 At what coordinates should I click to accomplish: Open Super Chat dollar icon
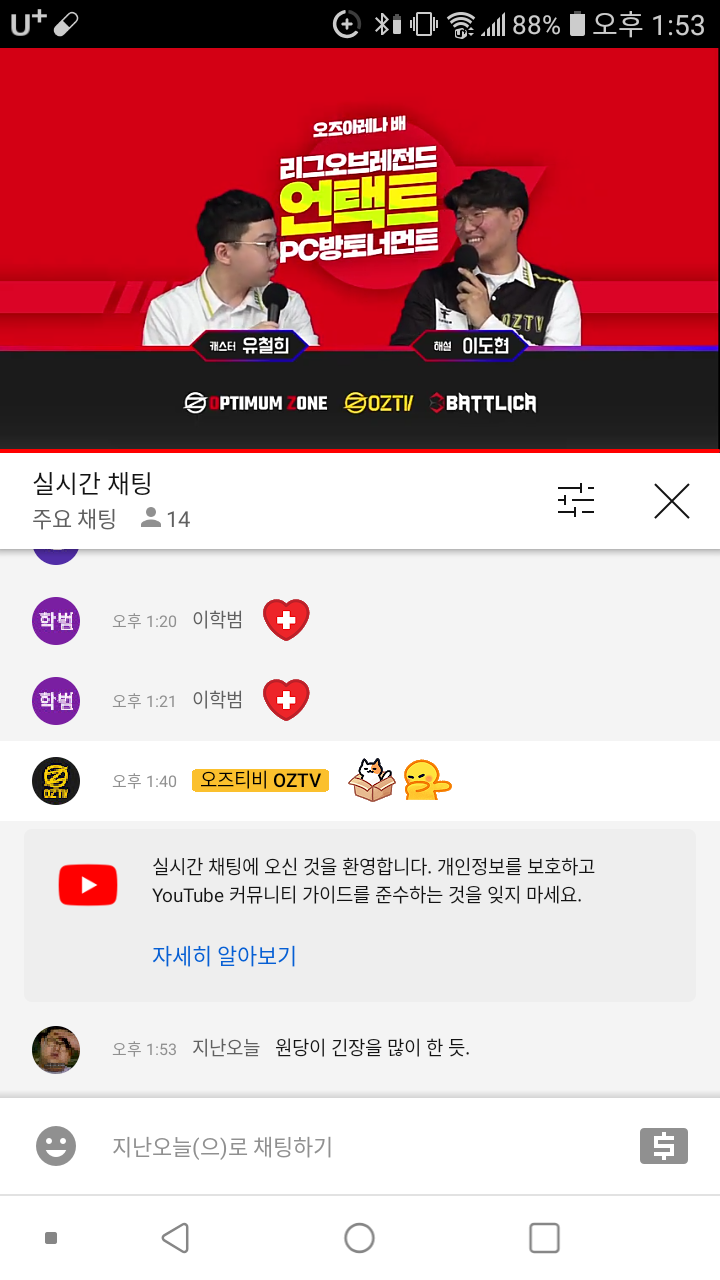[x=663, y=1146]
